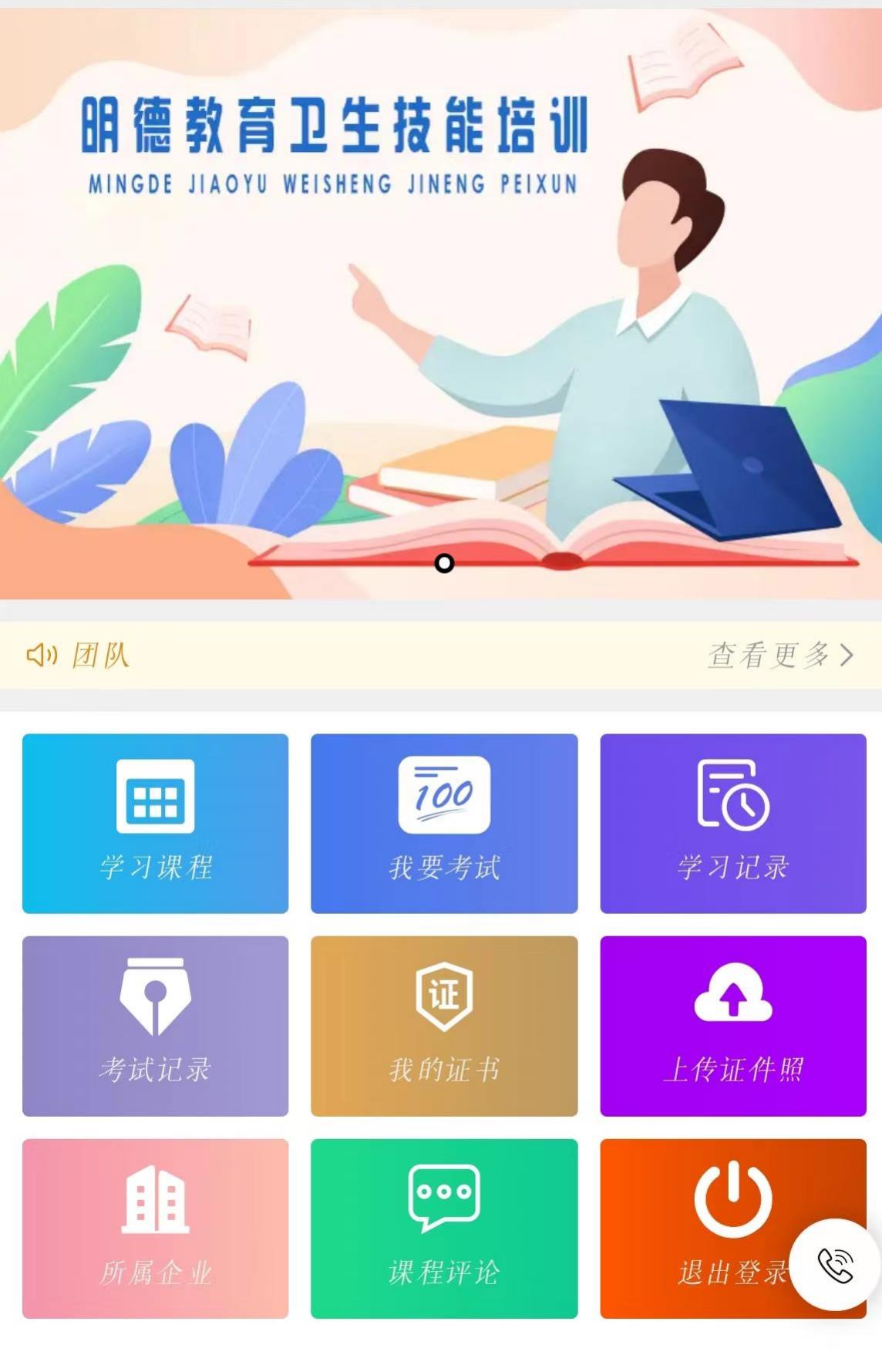
Task: Open 查看更多 to see more notices
Action: click(x=780, y=655)
